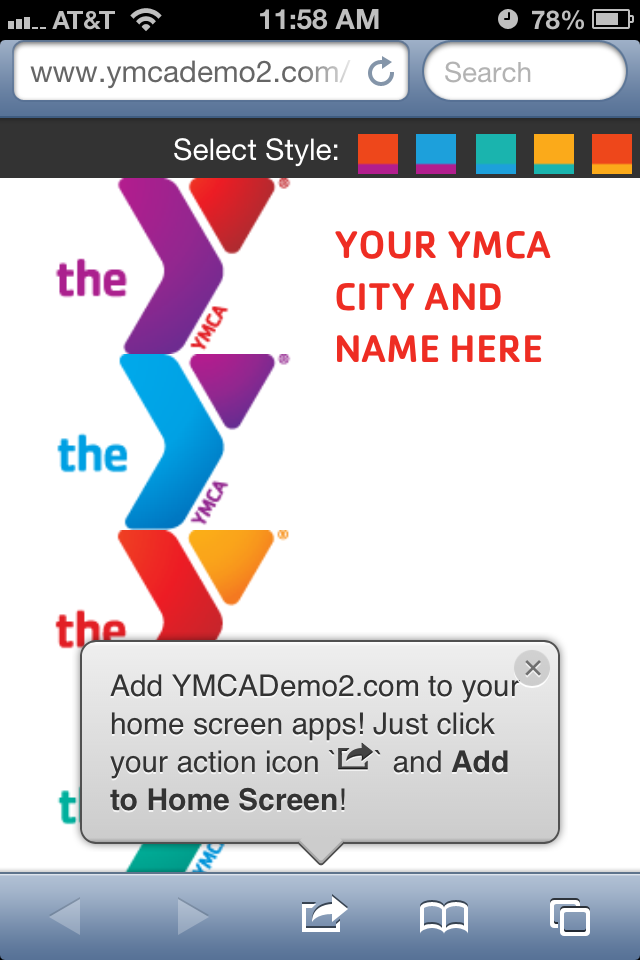The image size is (640, 960).
Task: Reload the page with the refresh icon
Action: click(381, 72)
